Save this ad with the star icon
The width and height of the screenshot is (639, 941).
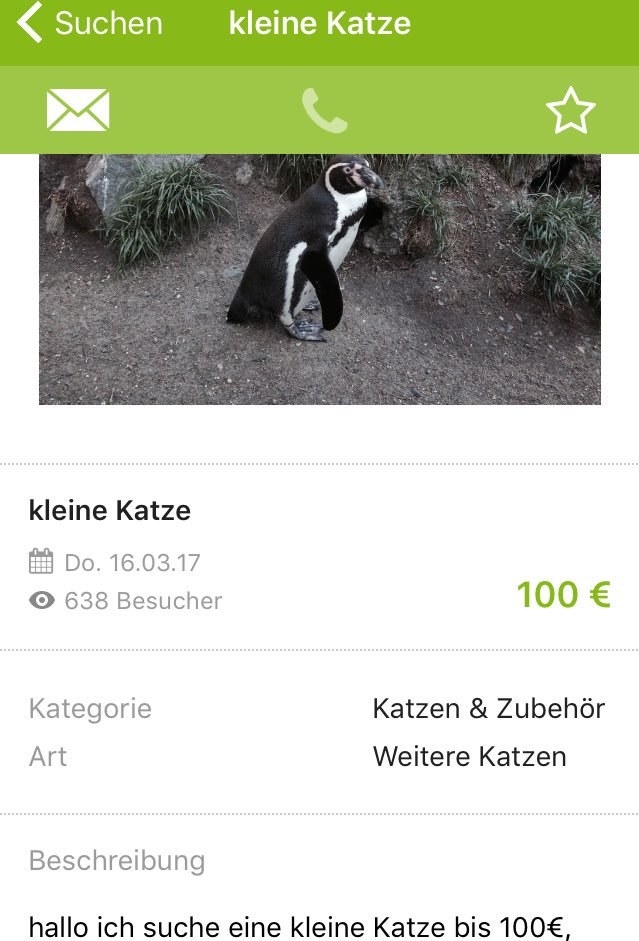(x=570, y=110)
